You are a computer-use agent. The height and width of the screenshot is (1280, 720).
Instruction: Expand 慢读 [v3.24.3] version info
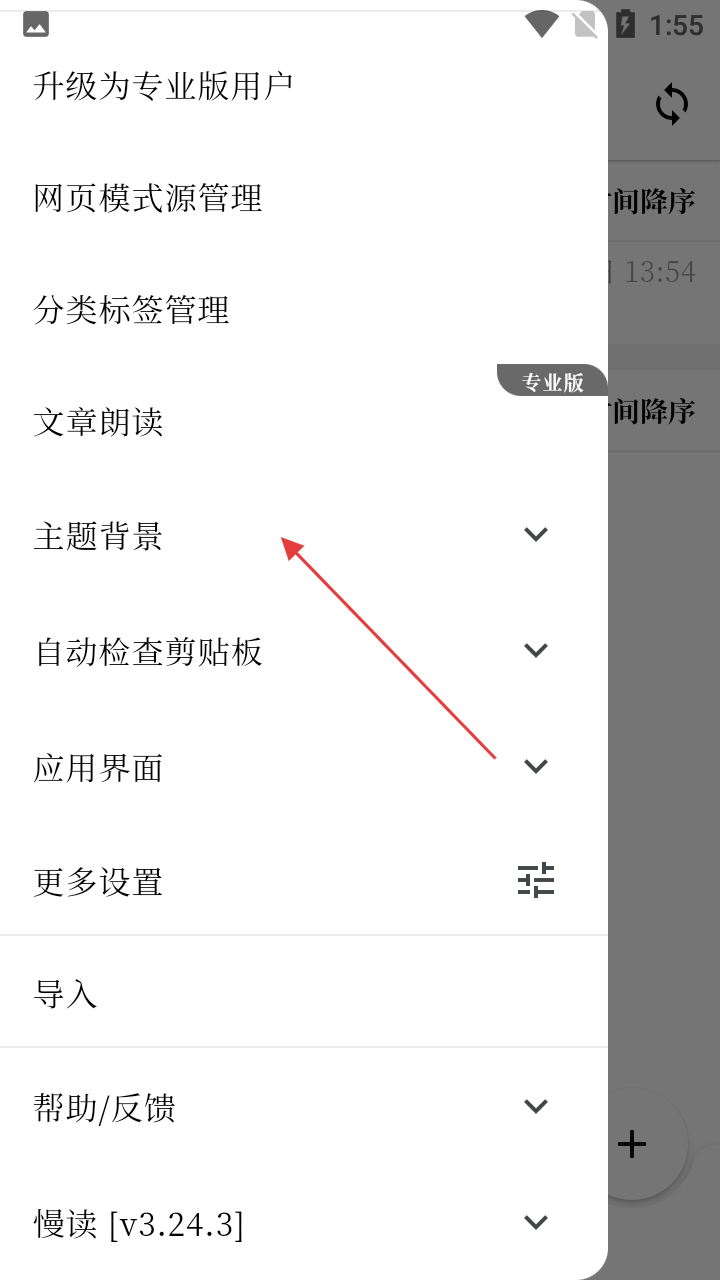point(536,1223)
